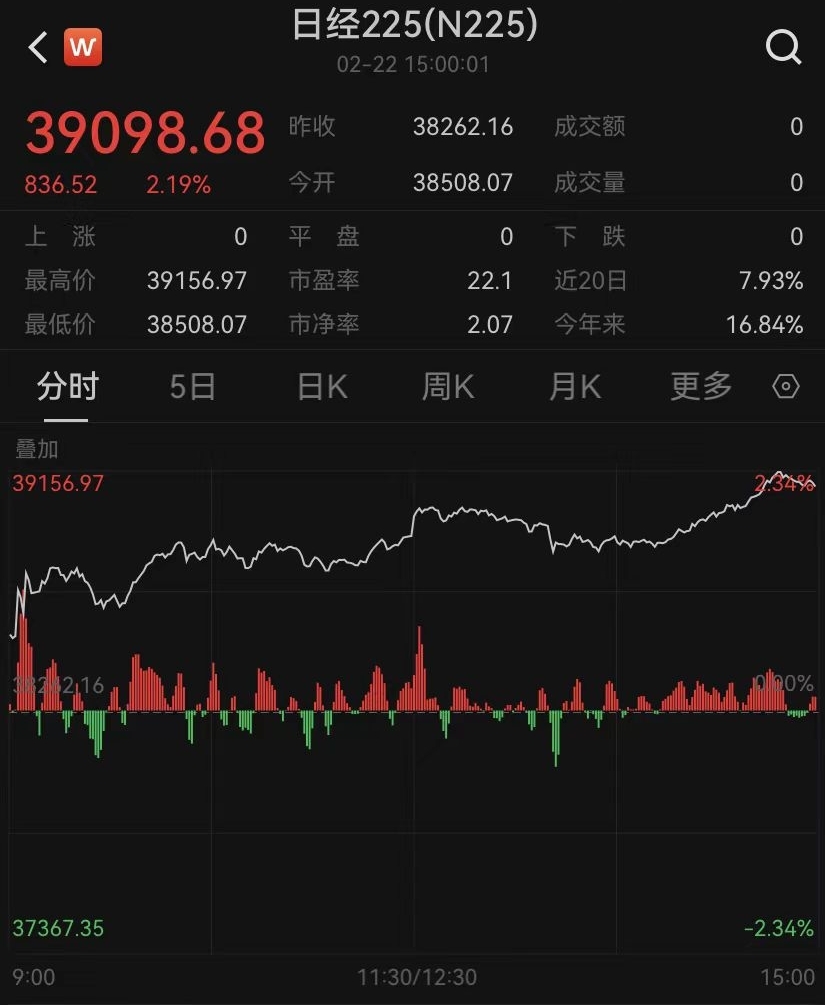Viewport: 825px width, 1005px height.
Task: Open the 5日 five-day chart tab
Action: coord(192,386)
